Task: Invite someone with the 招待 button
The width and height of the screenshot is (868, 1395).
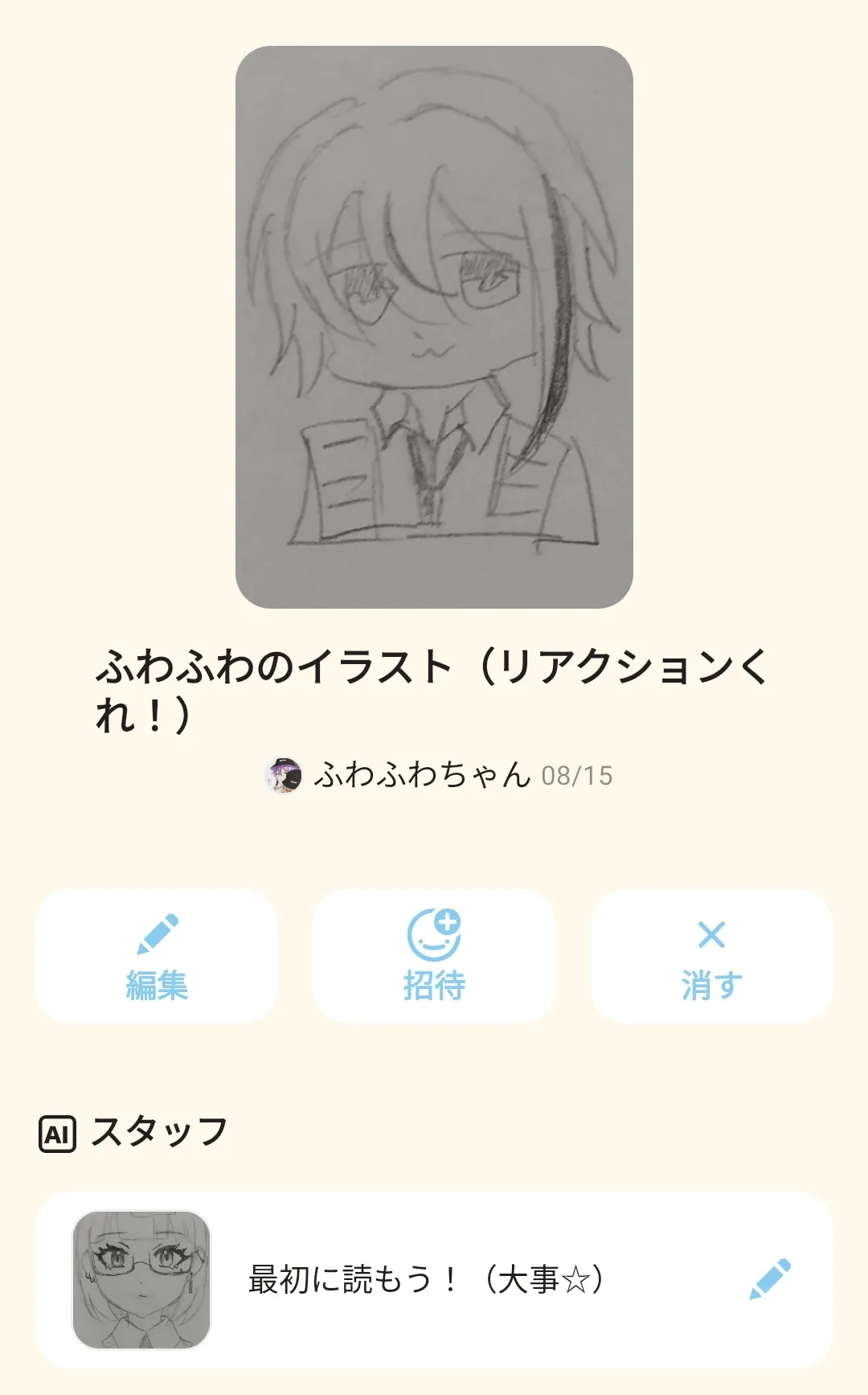Action: pos(434,956)
